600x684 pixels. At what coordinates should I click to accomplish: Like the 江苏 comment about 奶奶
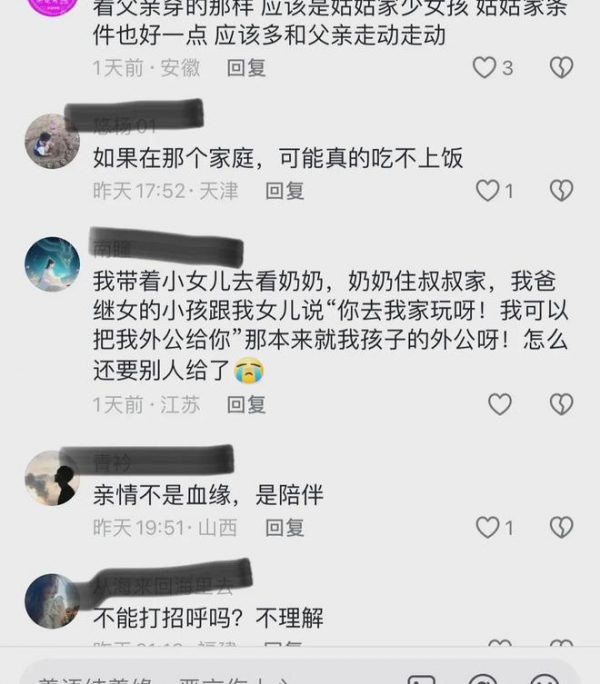point(499,404)
